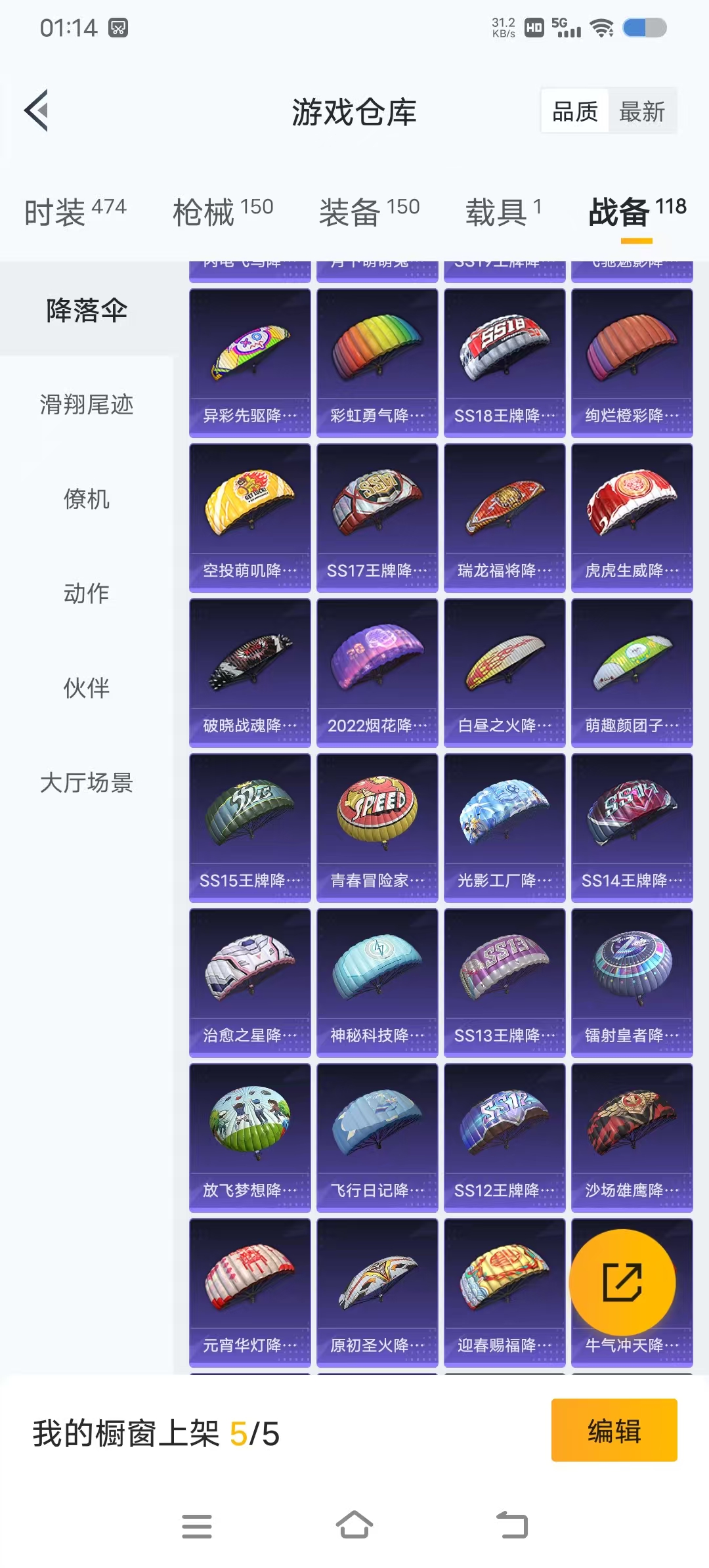Image resolution: width=709 pixels, height=1568 pixels.
Task: Switch to the 装备 tab
Action: 369,212
